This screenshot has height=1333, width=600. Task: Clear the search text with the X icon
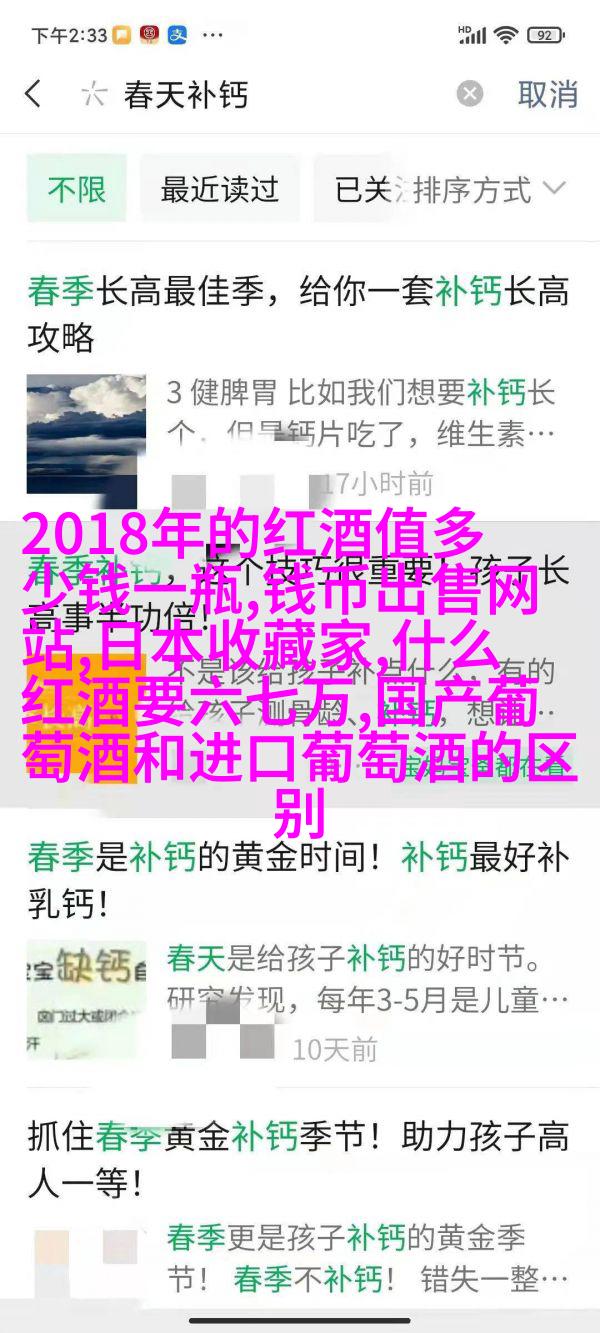coord(469,95)
